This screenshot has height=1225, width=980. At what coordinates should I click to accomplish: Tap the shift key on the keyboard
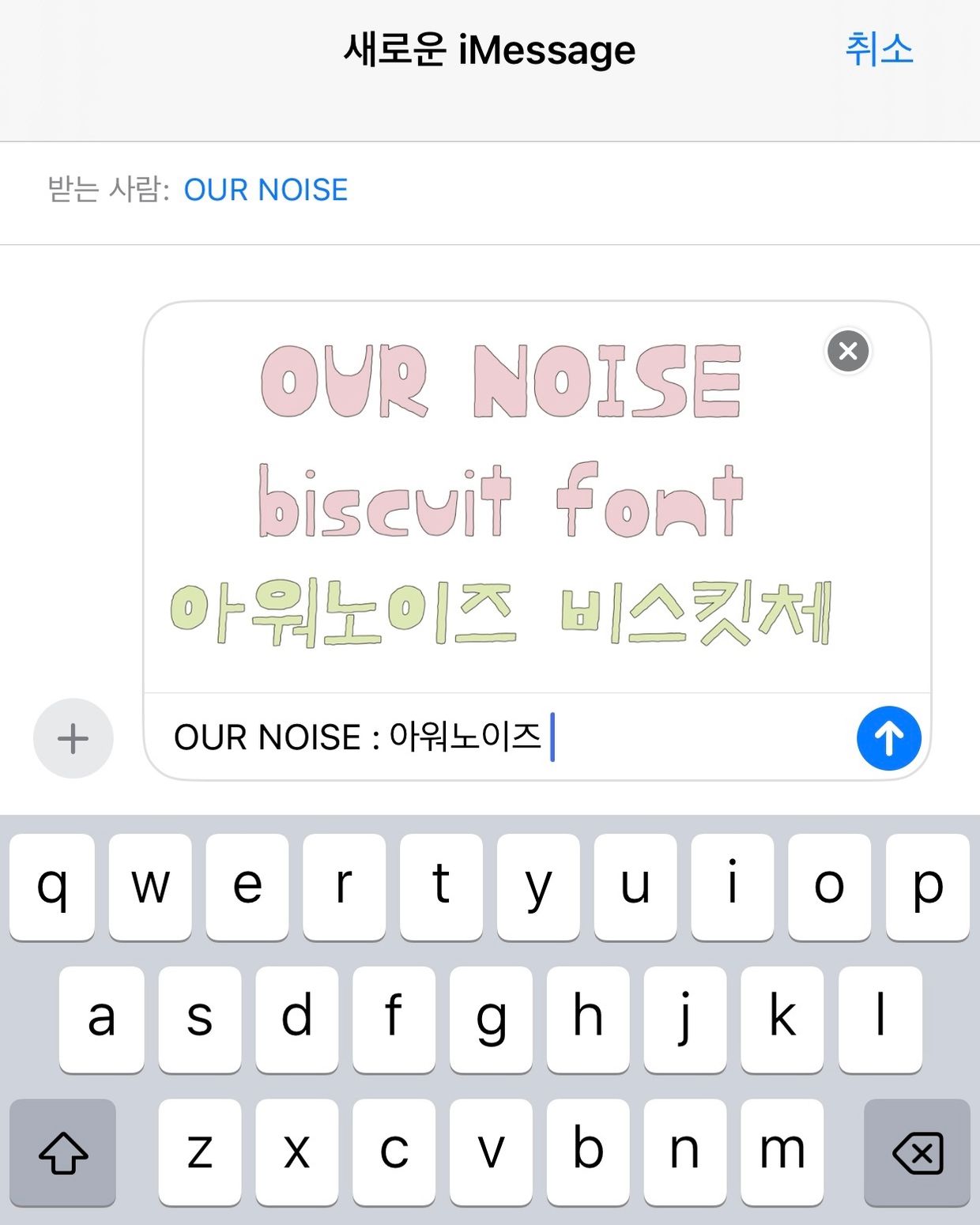coord(63,1152)
